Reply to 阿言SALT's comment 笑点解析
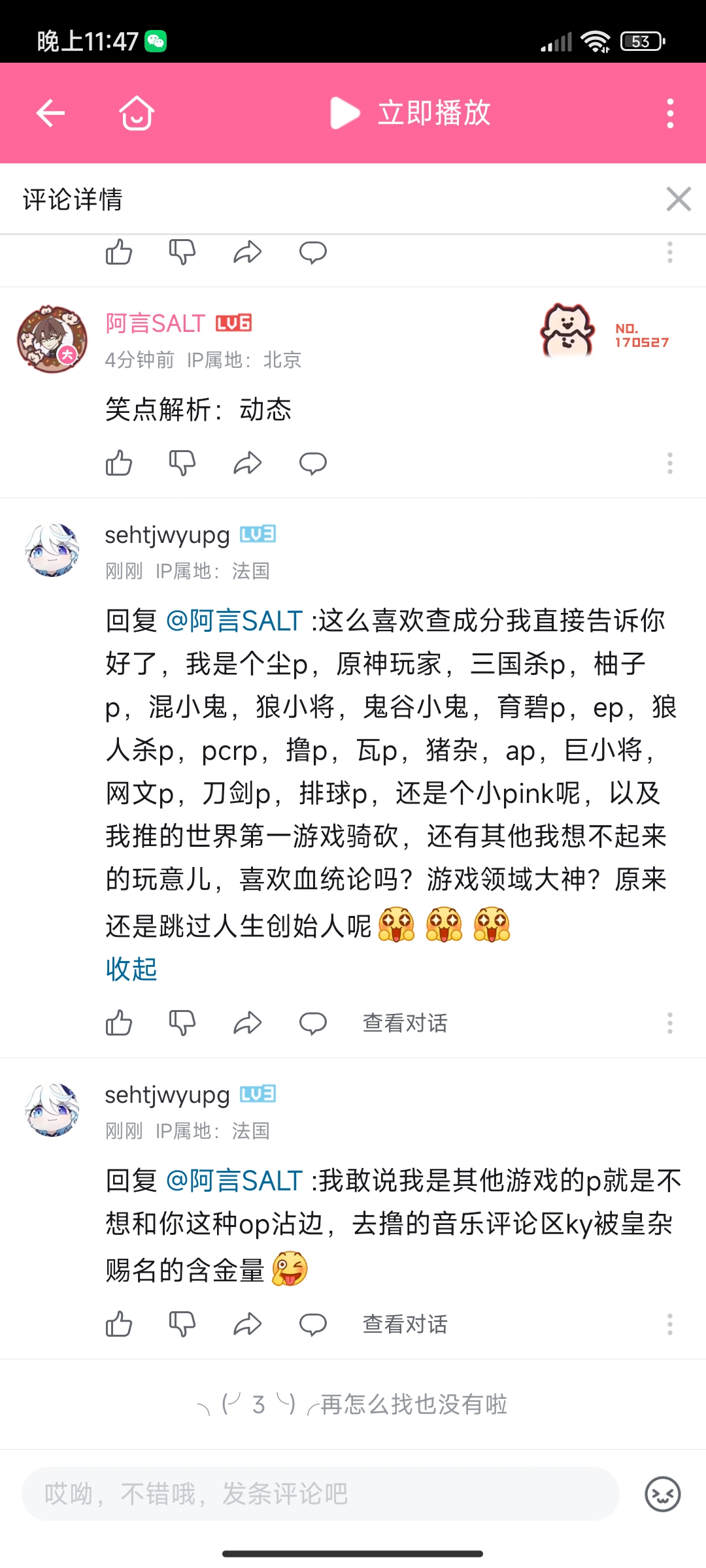This screenshot has width=706, height=1568. point(312,463)
